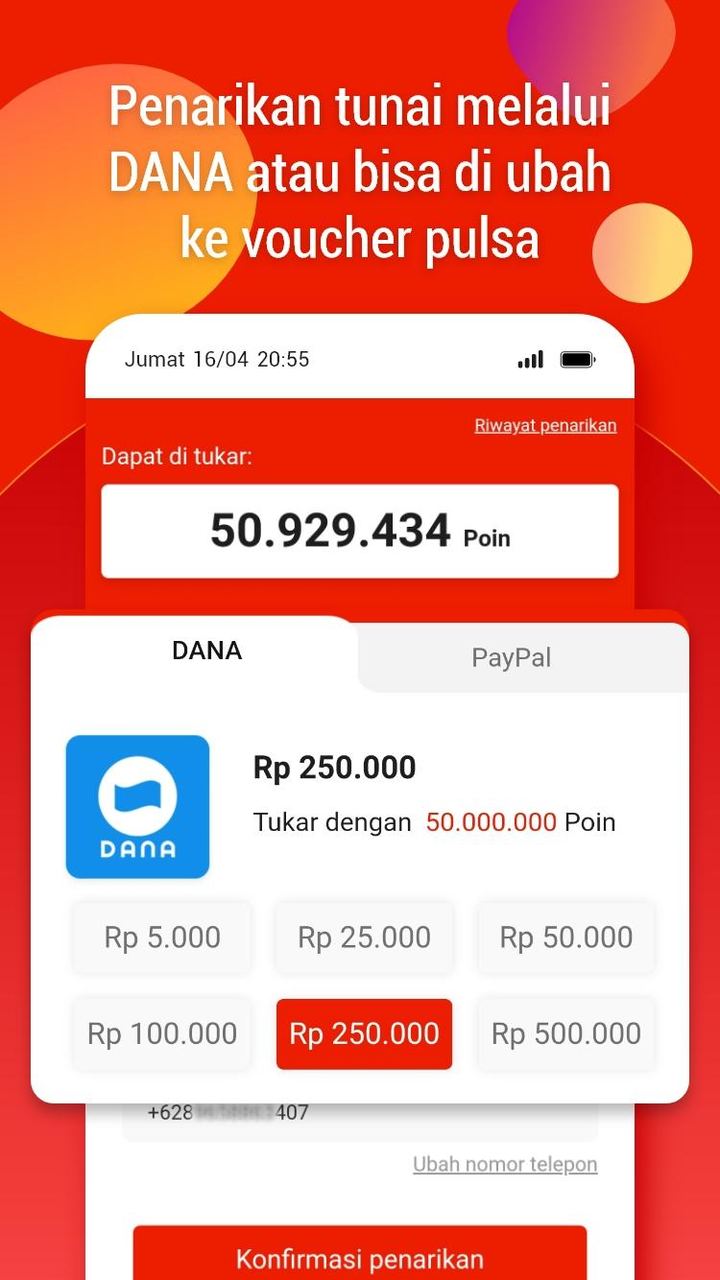Select the Rp 100.000 amount option

[x=161, y=1033]
